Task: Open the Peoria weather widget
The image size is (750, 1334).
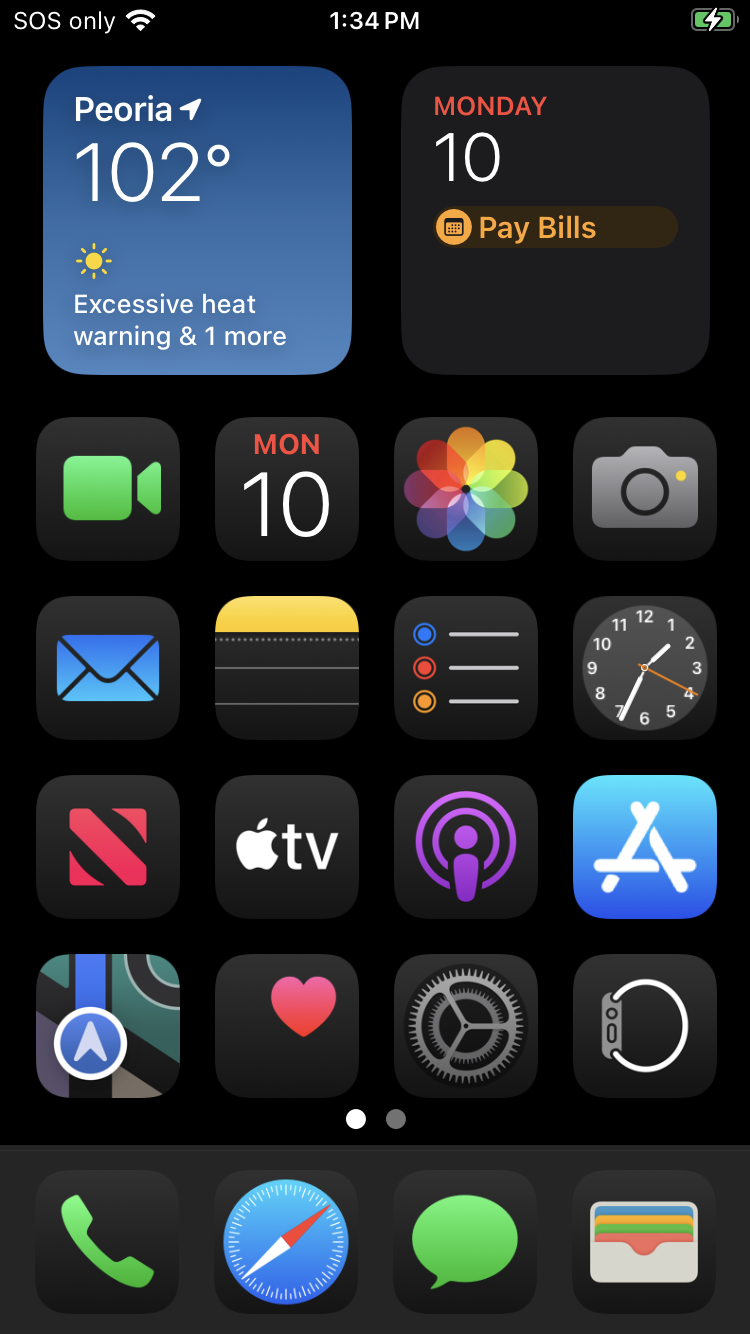Action: tap(197, 221)
